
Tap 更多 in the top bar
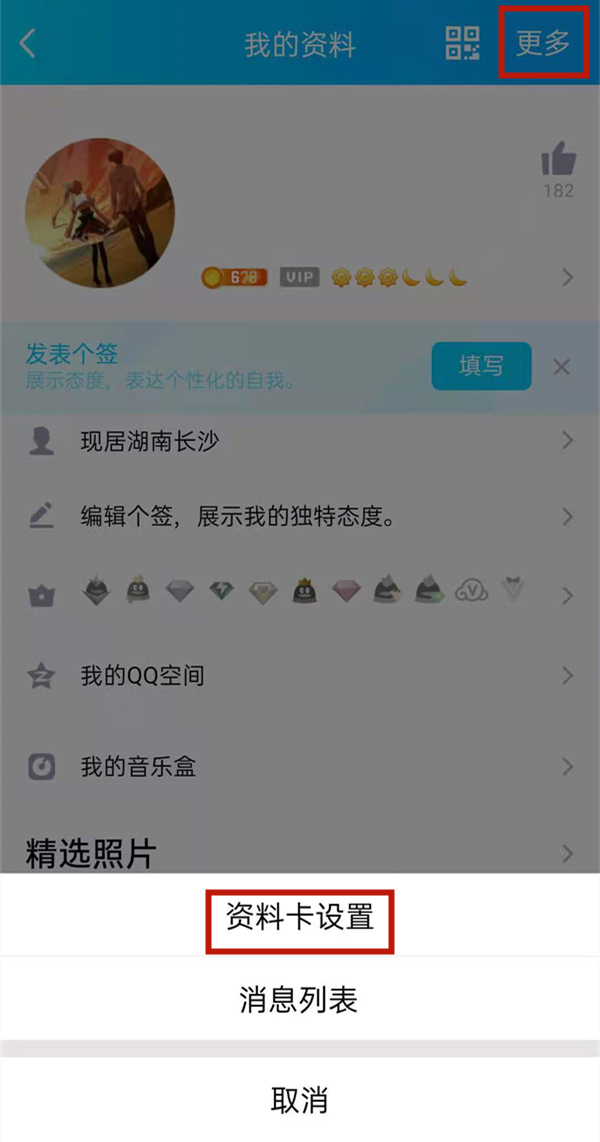pyautogui.click(x=542, y=44)
